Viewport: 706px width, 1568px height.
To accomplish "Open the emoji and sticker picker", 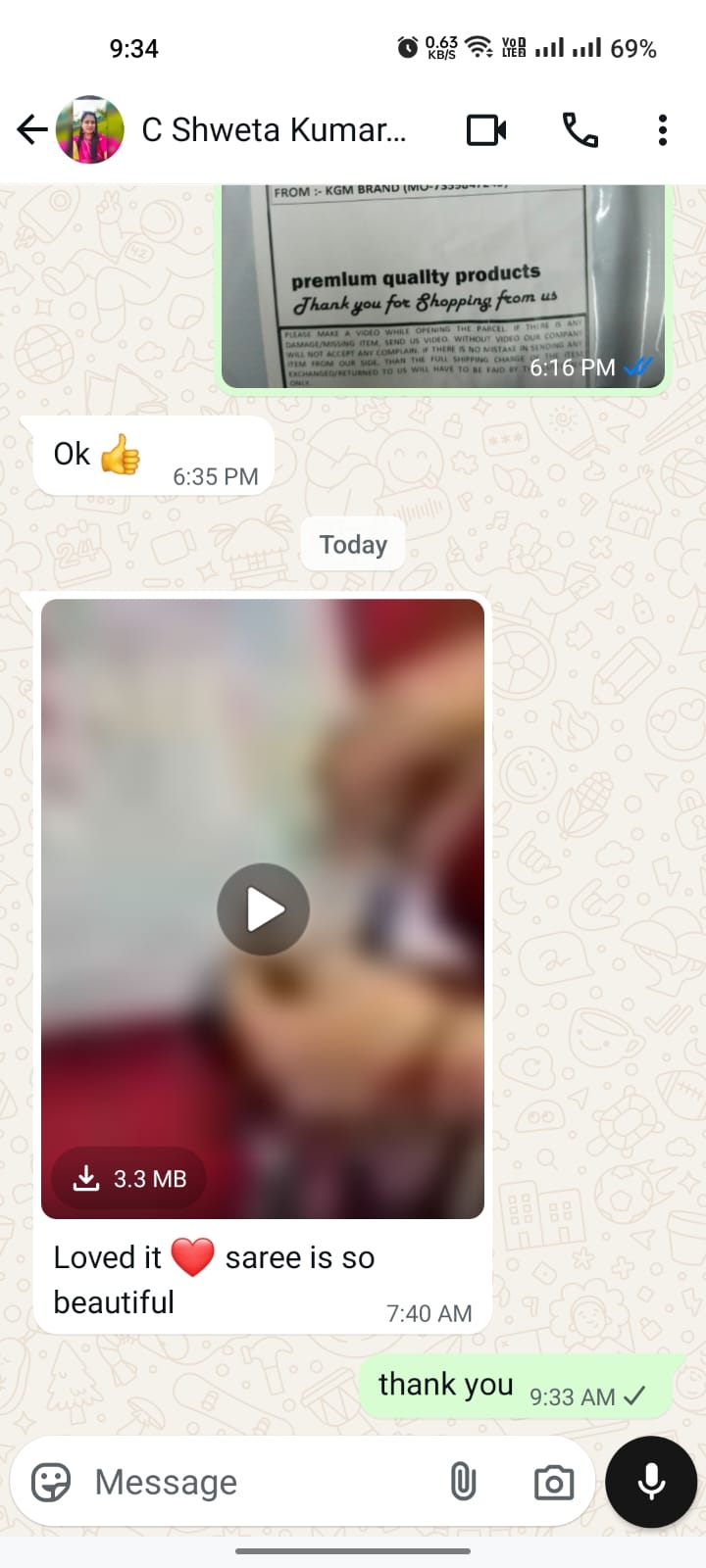I will pos(51,1482).
